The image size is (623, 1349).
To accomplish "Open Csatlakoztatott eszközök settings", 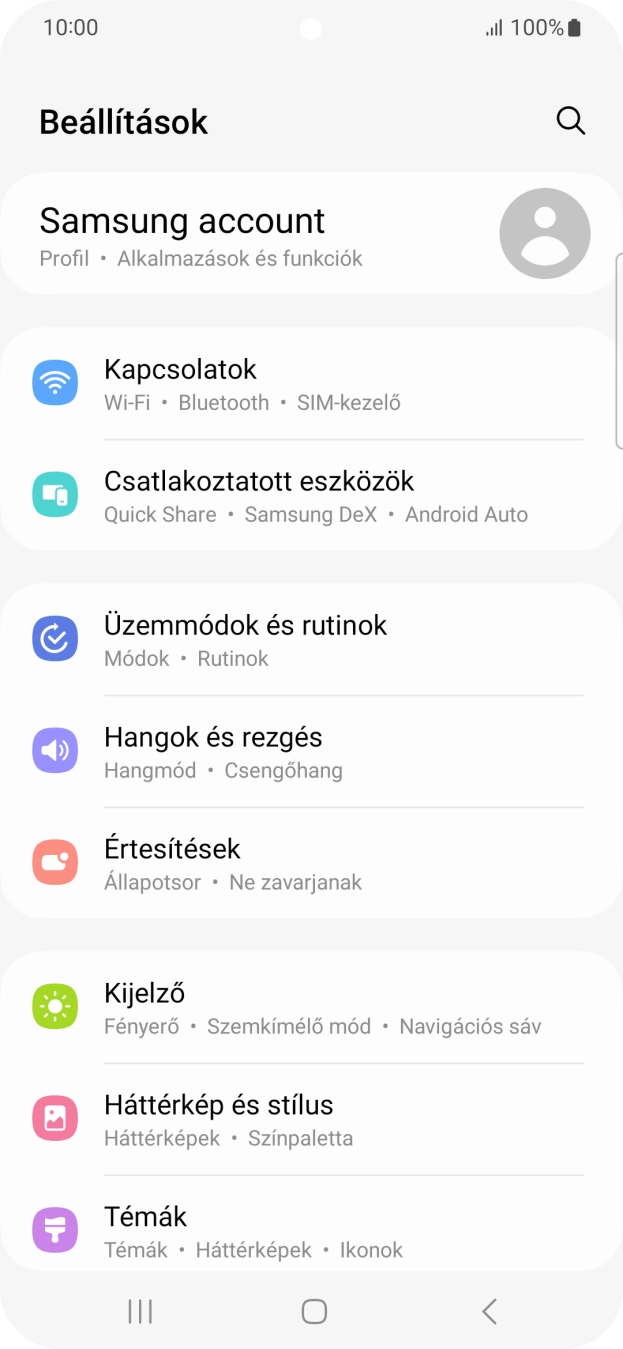I will [310, 496].
